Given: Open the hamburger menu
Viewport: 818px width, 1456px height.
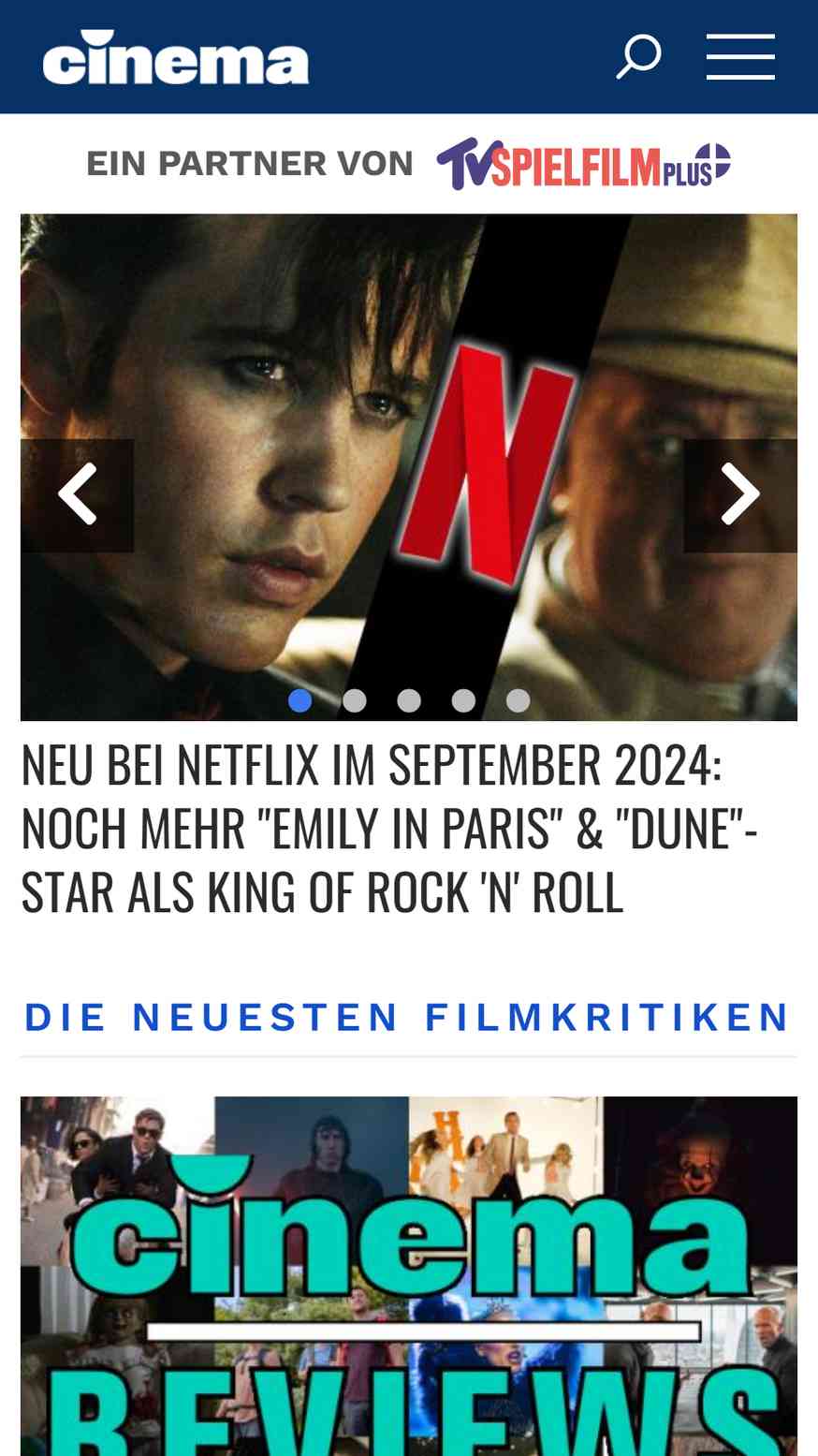Looking at the screenshot, I should (739, 56).
